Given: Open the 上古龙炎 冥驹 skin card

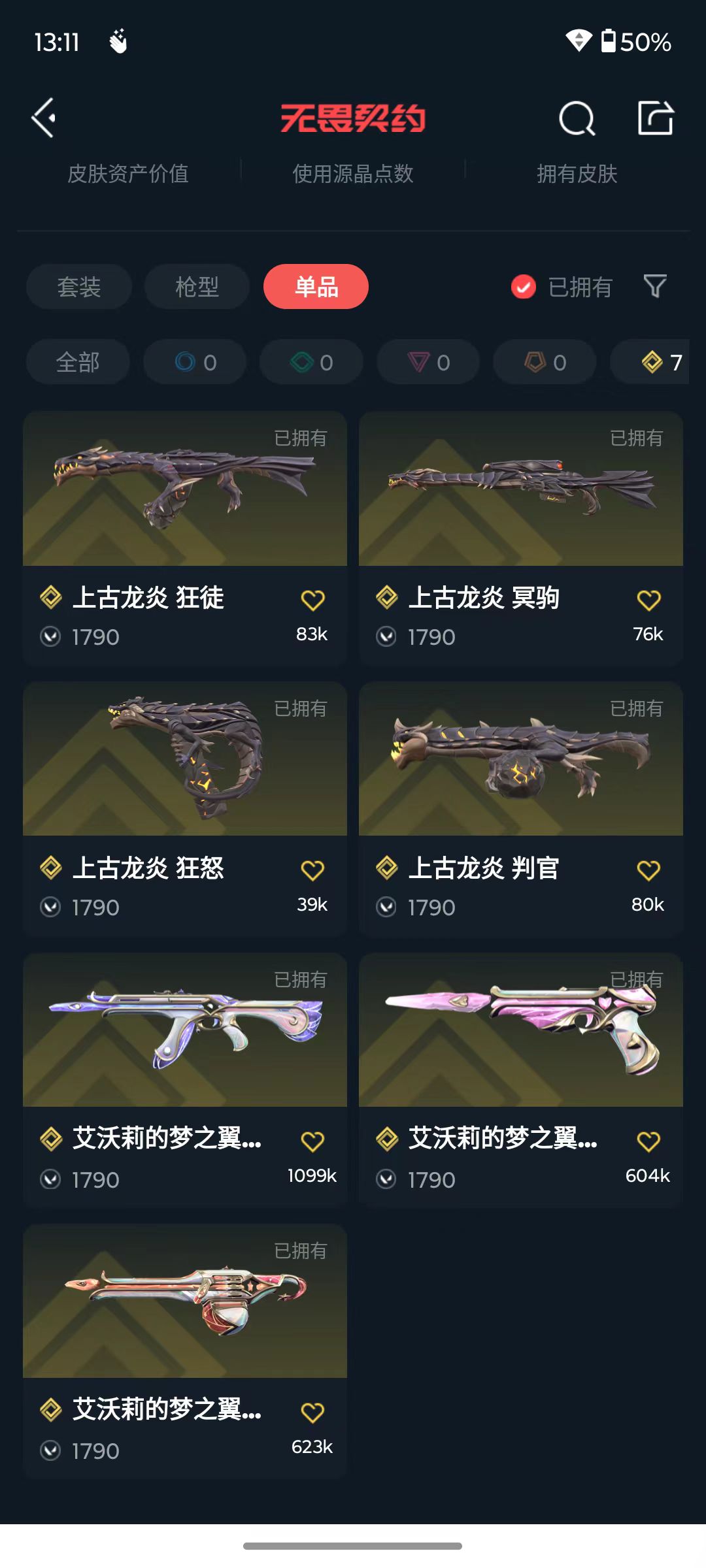Looking at the screenshot, I should click(x=521, y=538).
